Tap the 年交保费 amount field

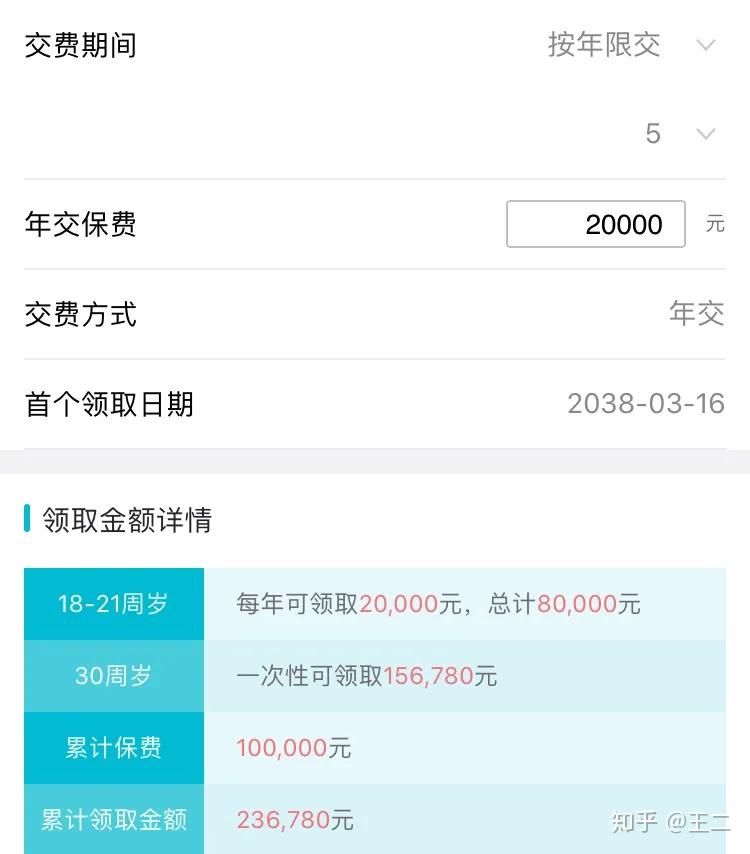596,224
